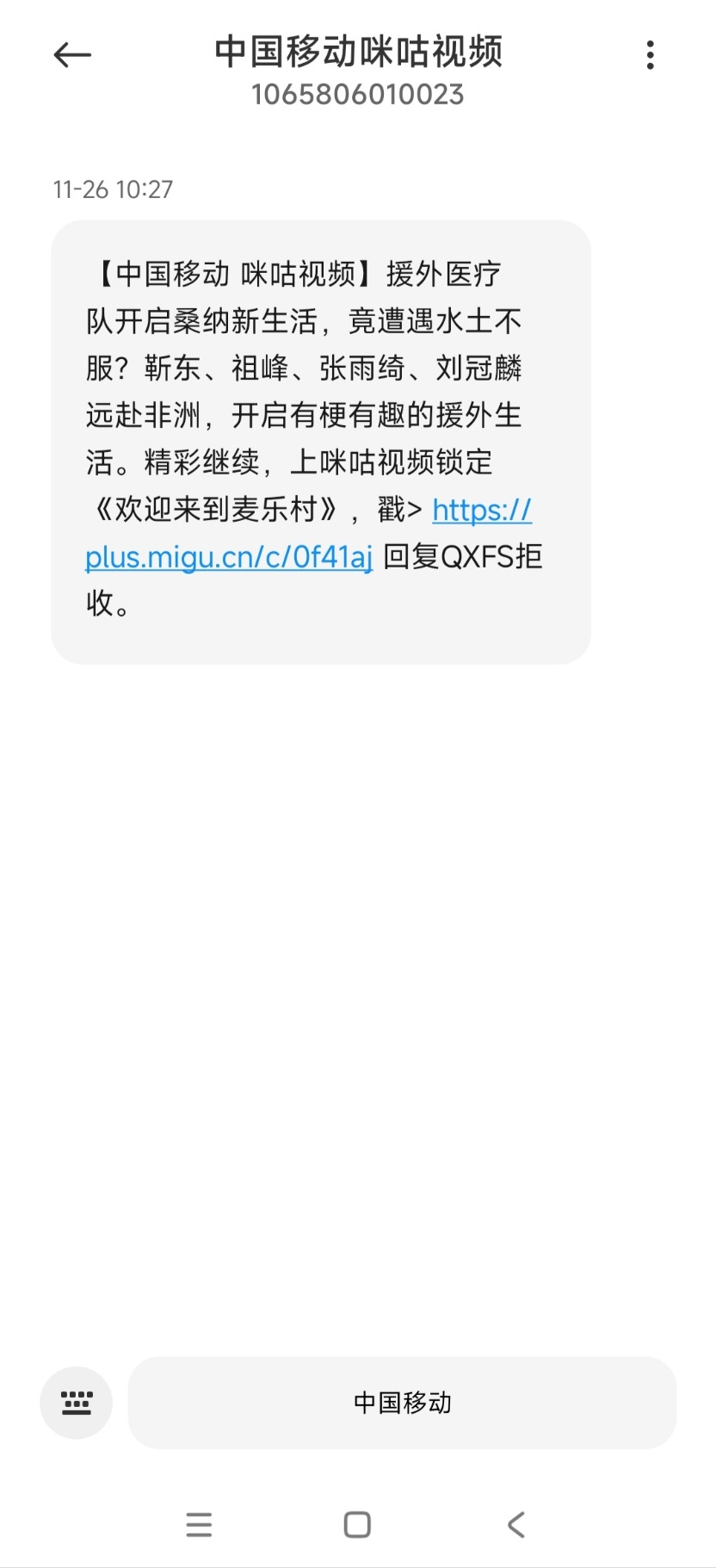
Task: Open the three-dot overflow menu
Action: click(651, 56)
